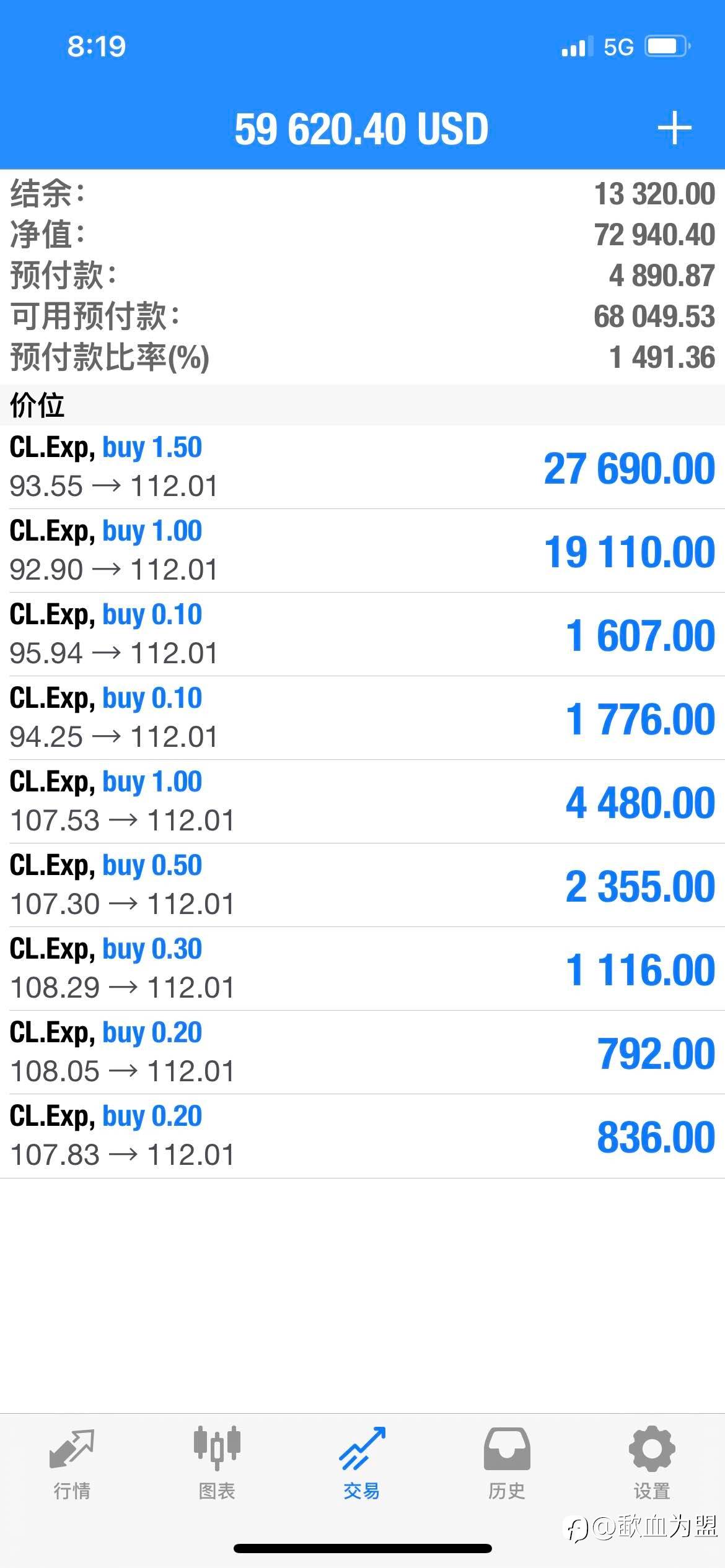Viewport: 725px width, 1568px height.
Task: Select position buy 0.20 at 107.83
Action: coord(362,1136)
